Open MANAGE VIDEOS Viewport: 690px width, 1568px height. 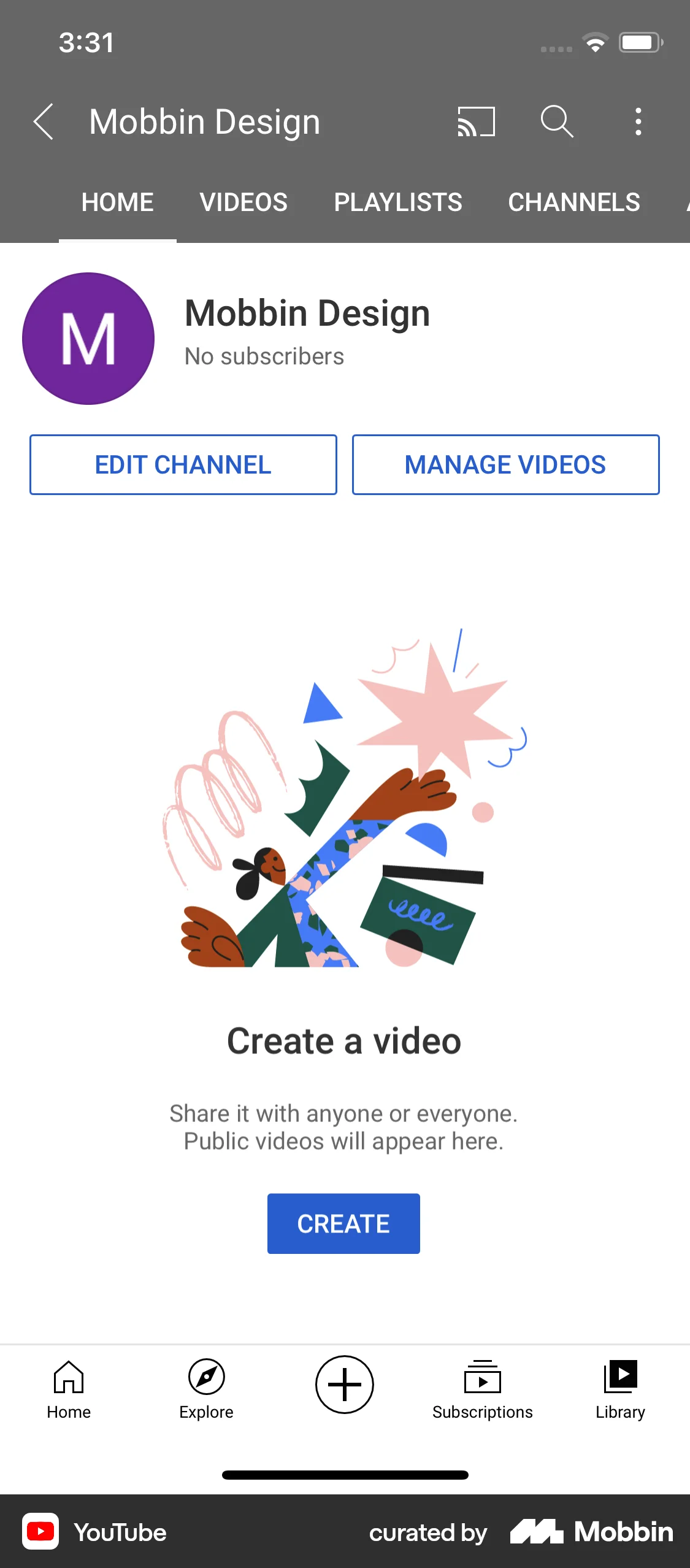(x=505, y=464)
